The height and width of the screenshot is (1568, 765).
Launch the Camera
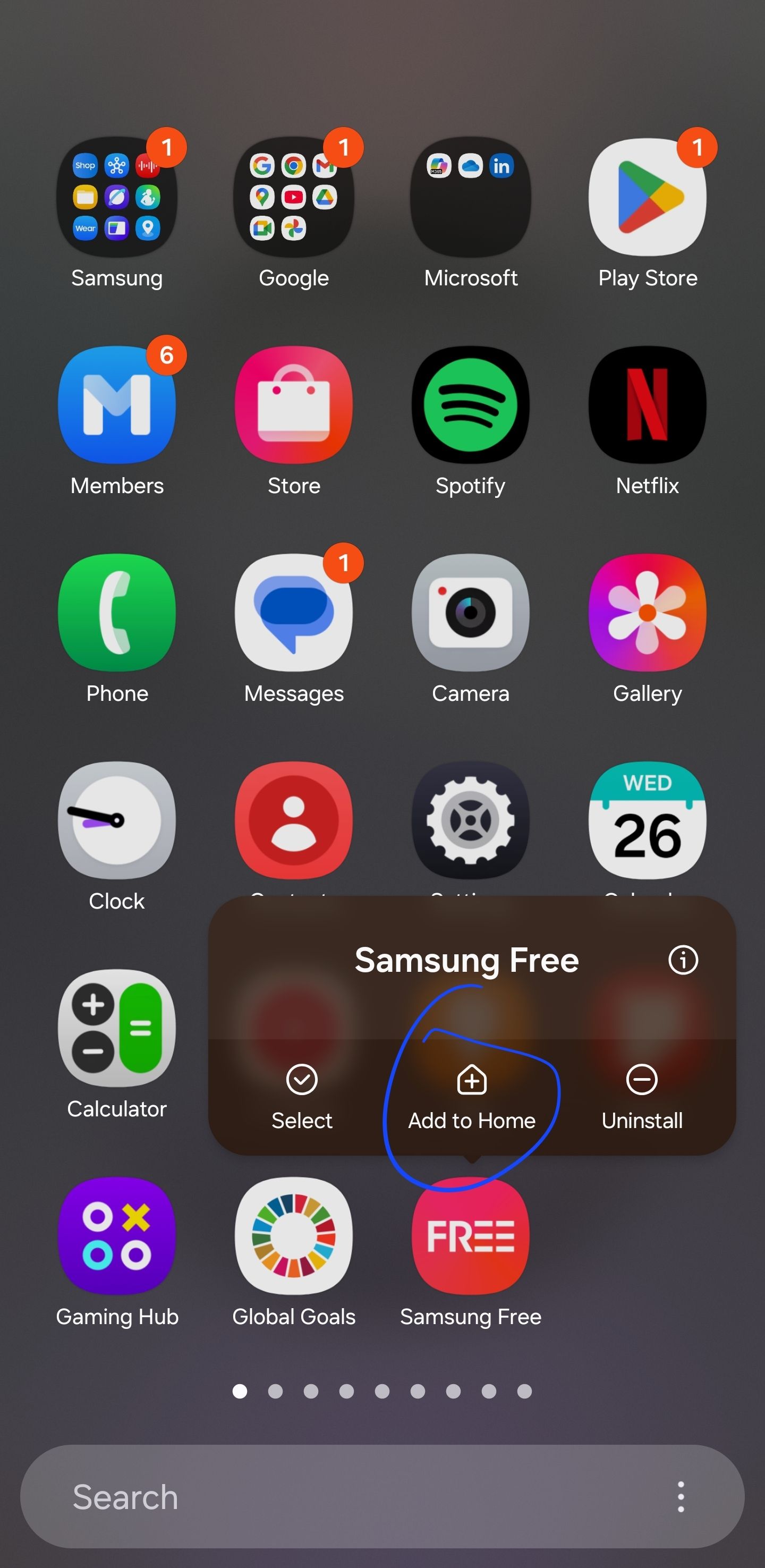click(471, 612)
